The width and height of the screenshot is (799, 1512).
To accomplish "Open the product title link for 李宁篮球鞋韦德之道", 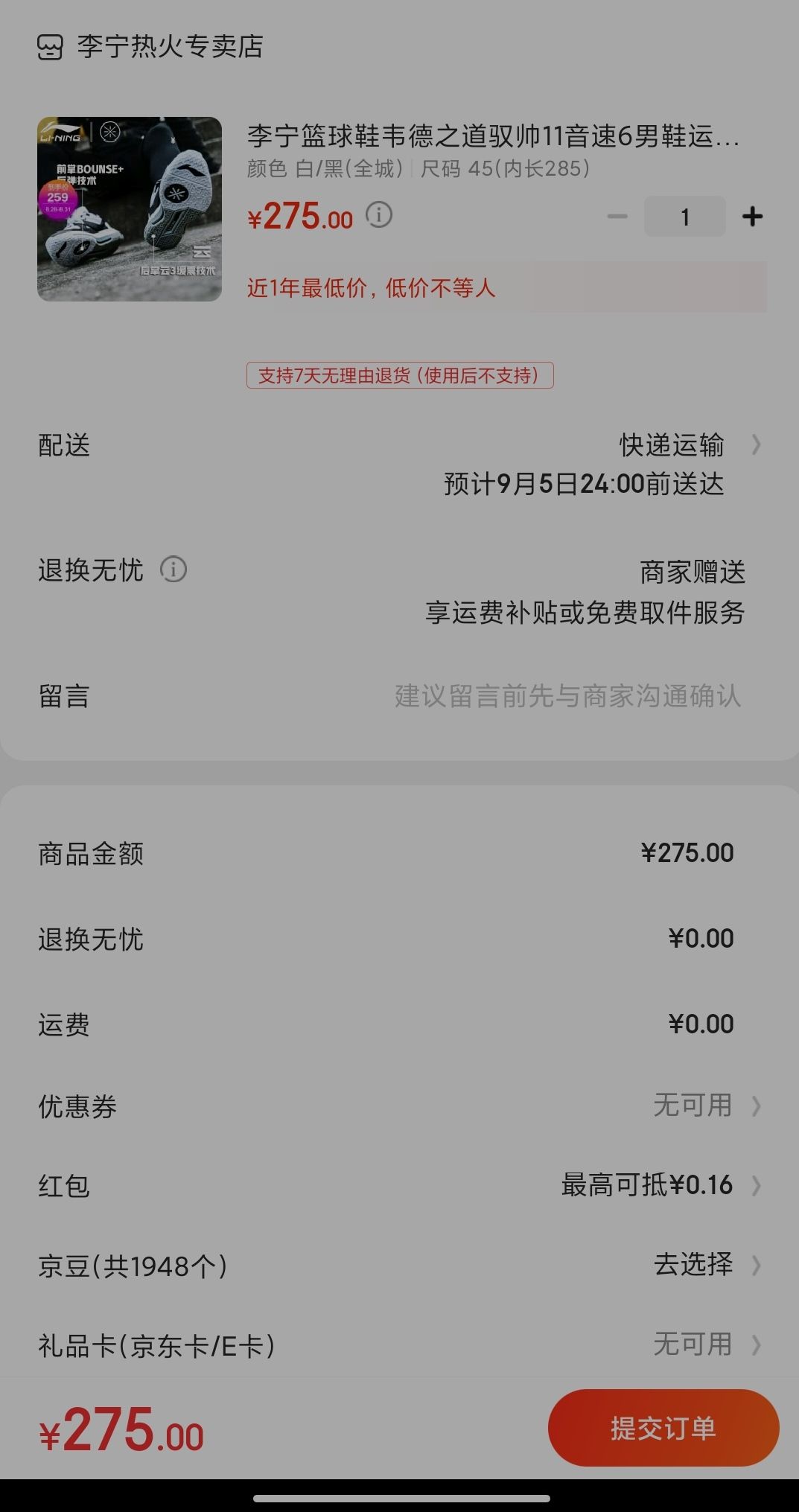I will 491,138.
